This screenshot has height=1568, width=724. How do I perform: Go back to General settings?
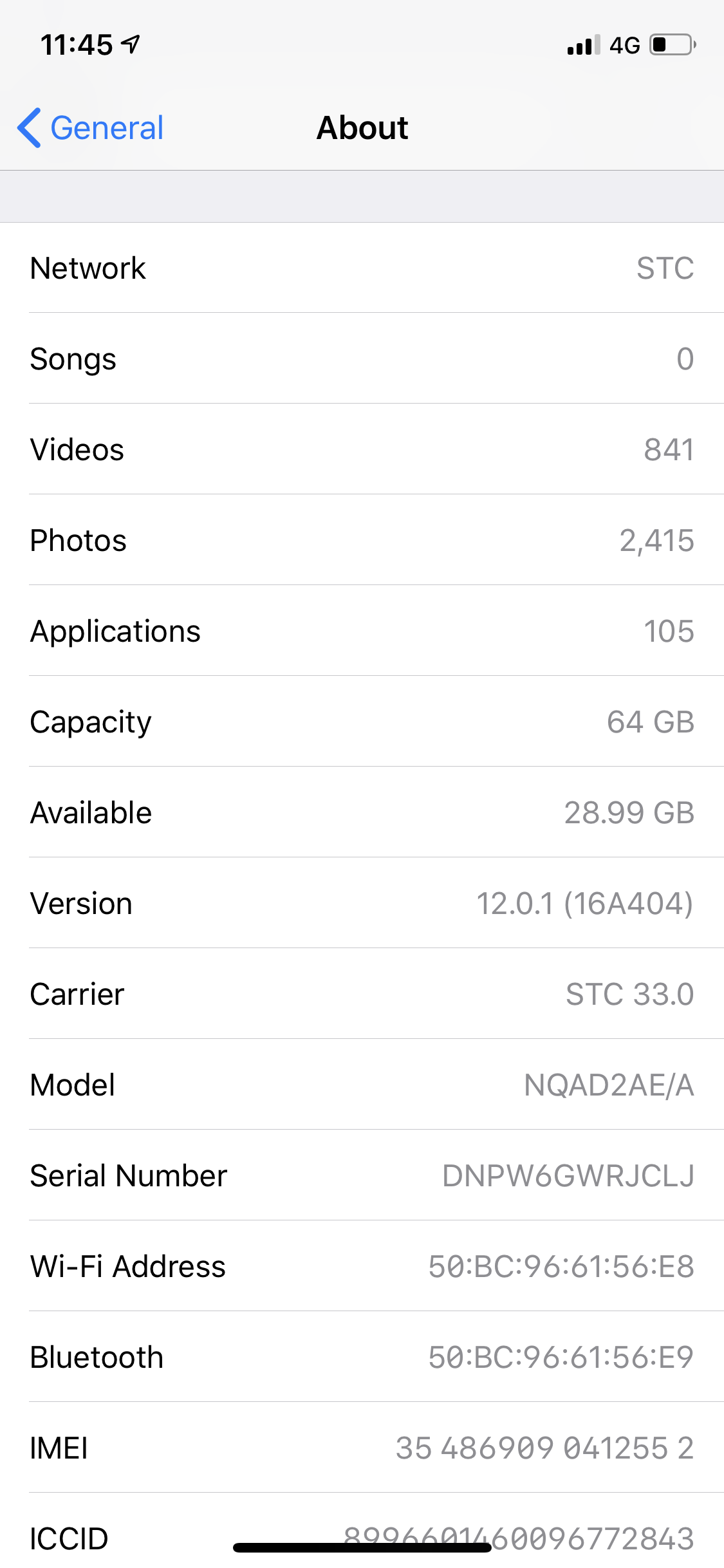point(91,127)
